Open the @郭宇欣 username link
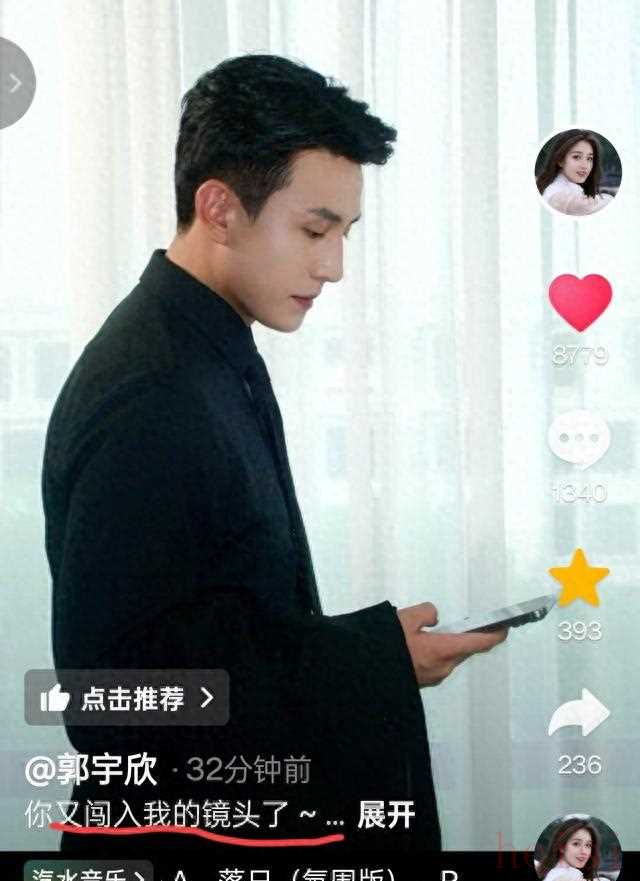This screenshot has height=881, width=640. tap(91, 769)
